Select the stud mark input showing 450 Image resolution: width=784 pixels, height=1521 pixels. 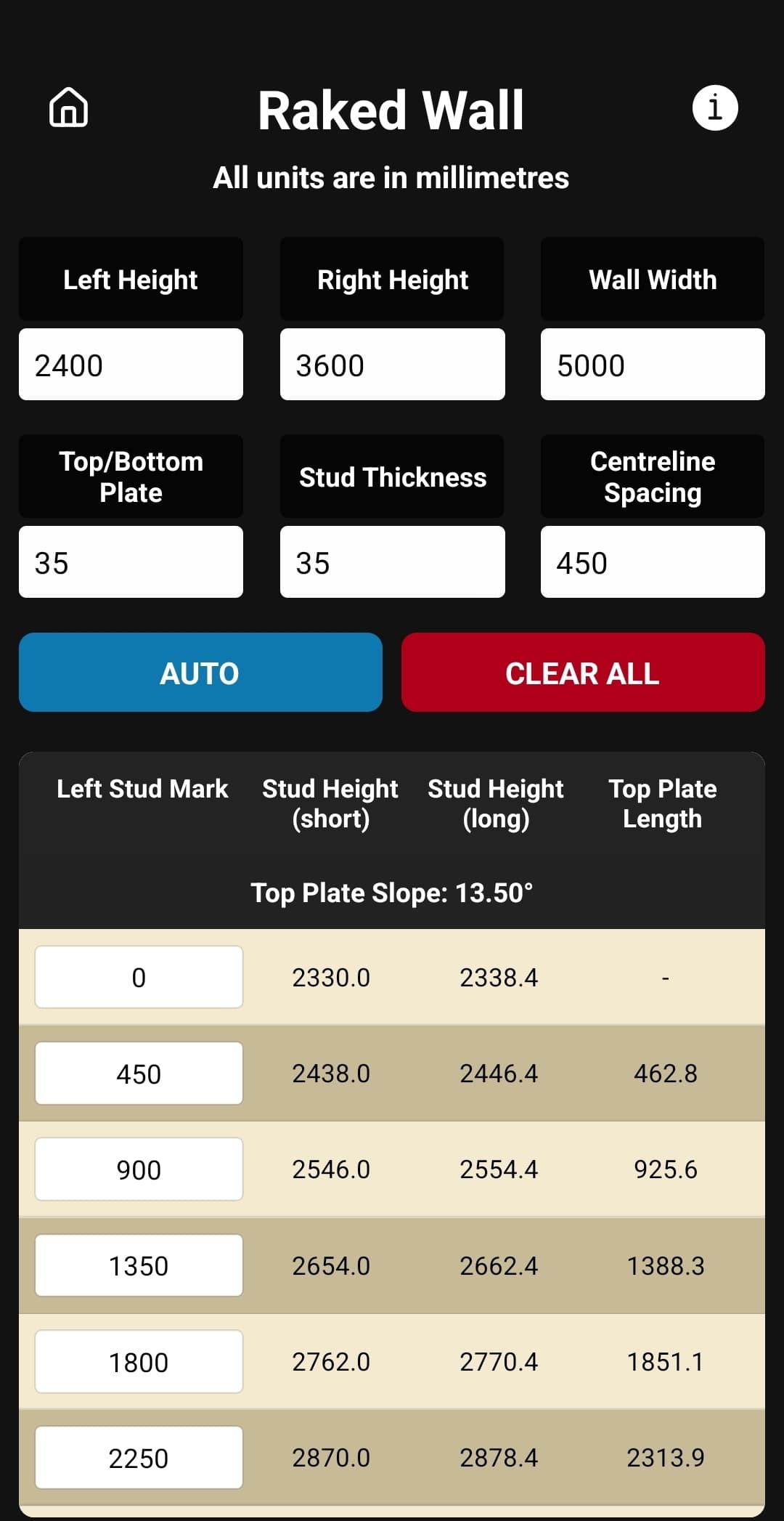coord(139,1073)
